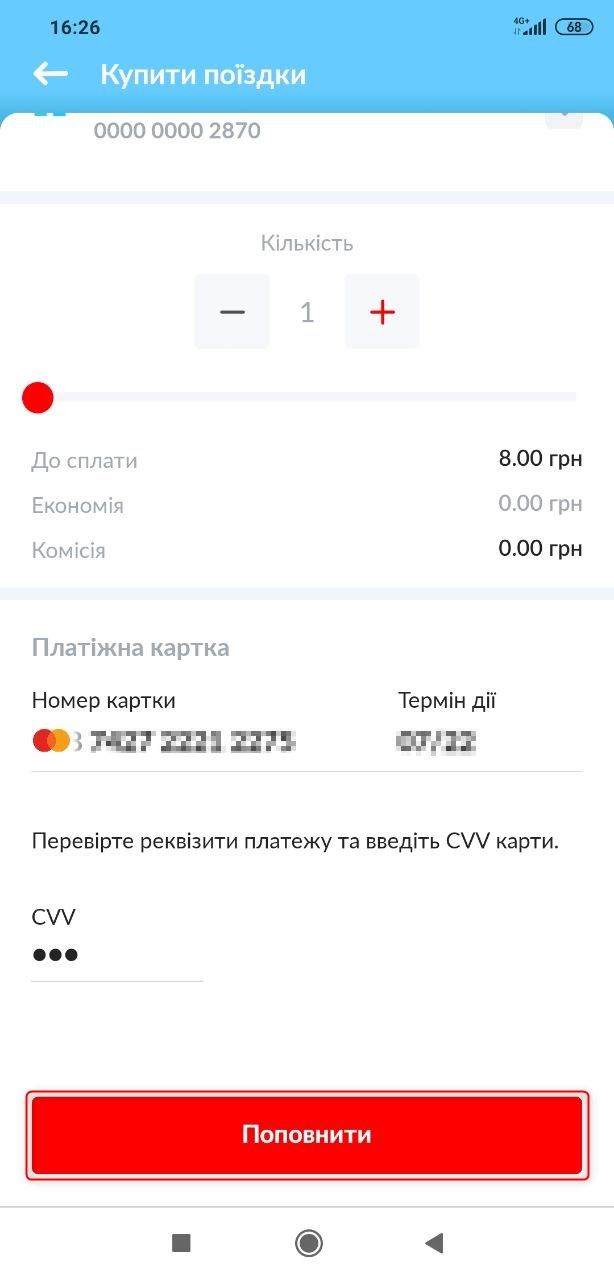Go to the phone home screen

(x=308, y=1243)
